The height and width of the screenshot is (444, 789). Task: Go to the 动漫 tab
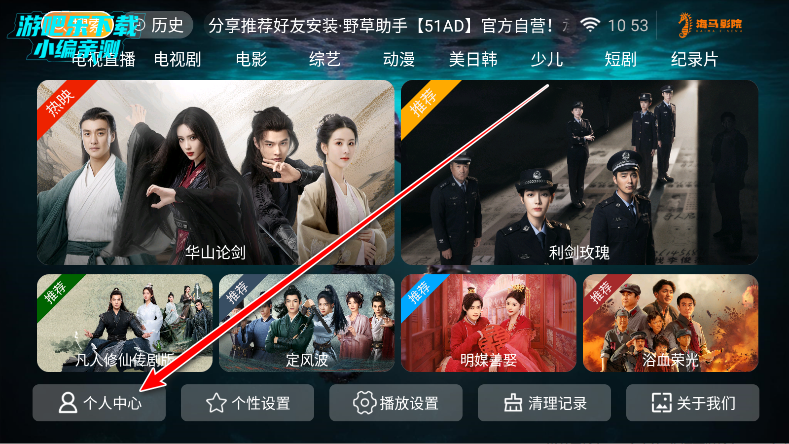click(x=398, y=59)
